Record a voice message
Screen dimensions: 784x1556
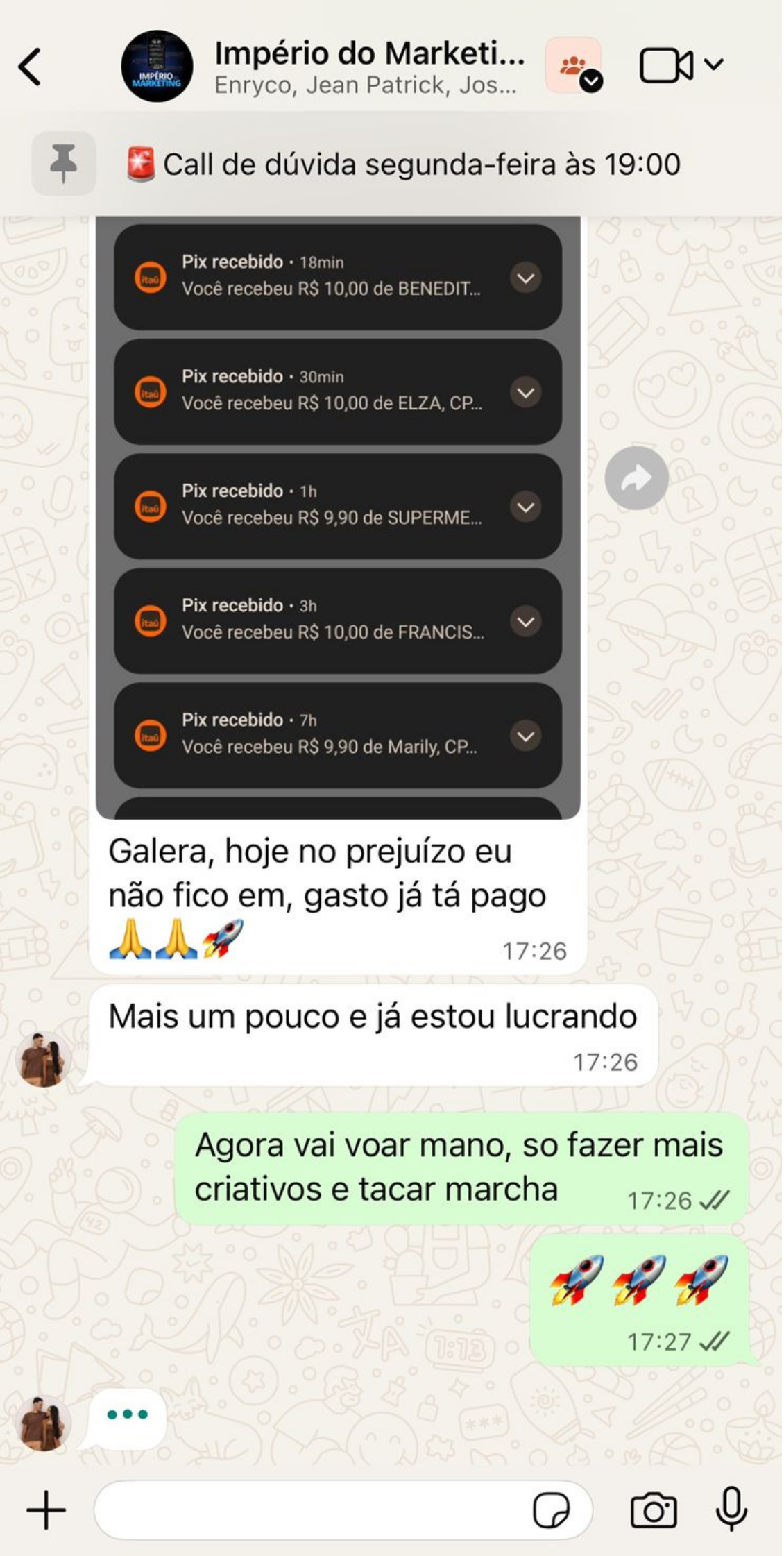click(x=731, y=1509)
